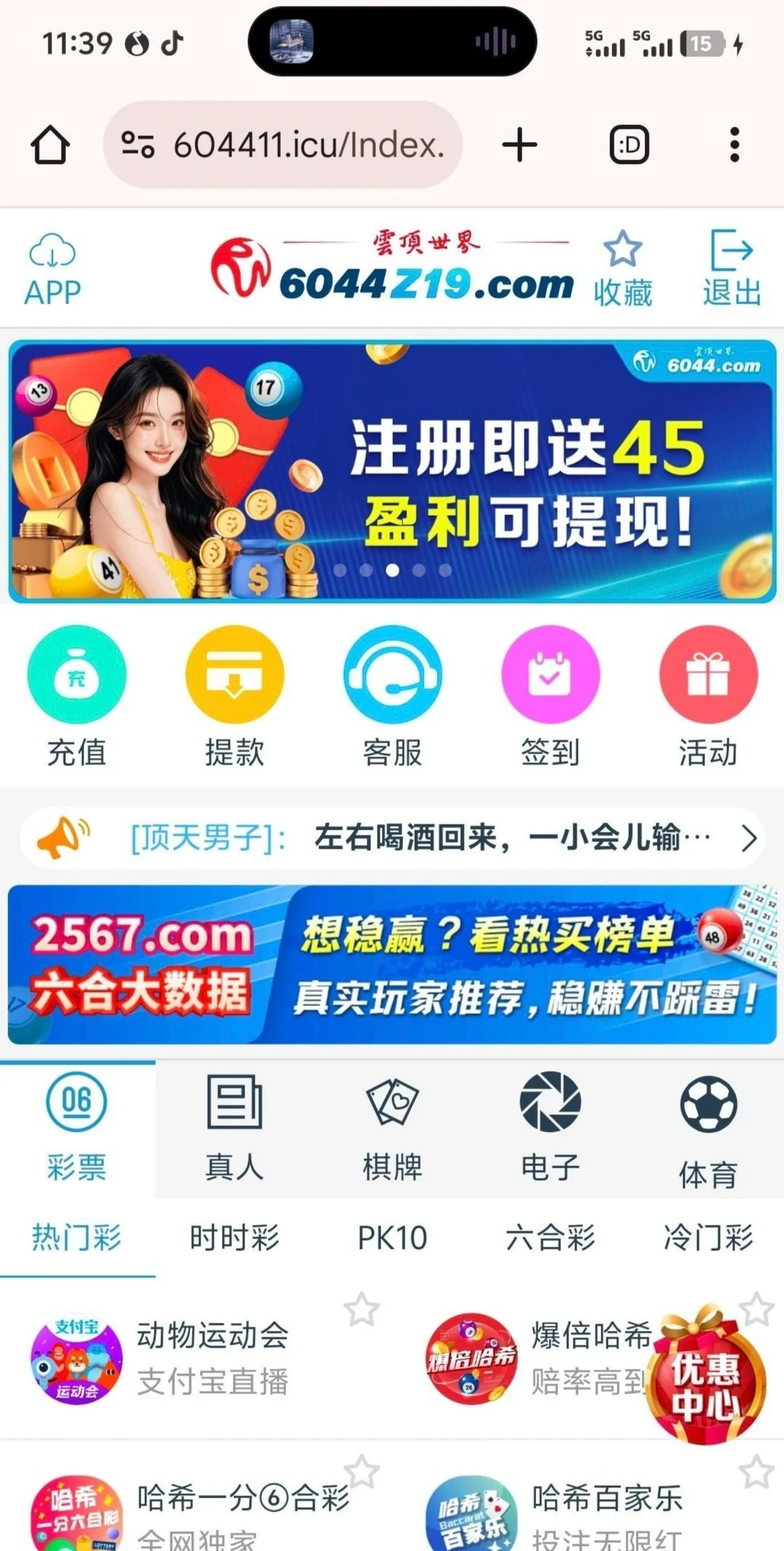784x1551 pixels.
Task: Go to the browser home page
Action: (50, 145)
